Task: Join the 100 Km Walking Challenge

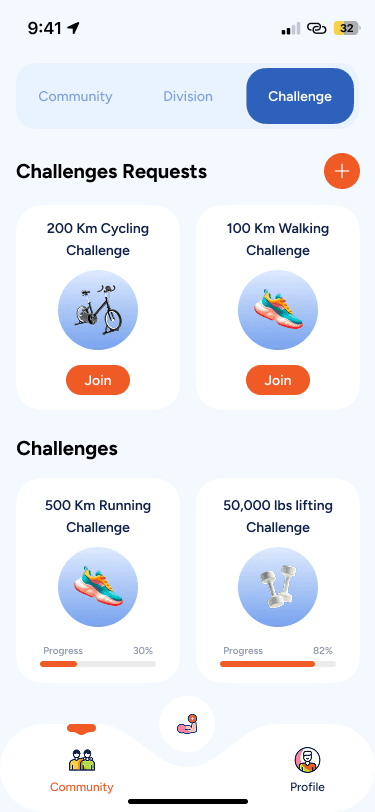Action: (x=278, y=380)
